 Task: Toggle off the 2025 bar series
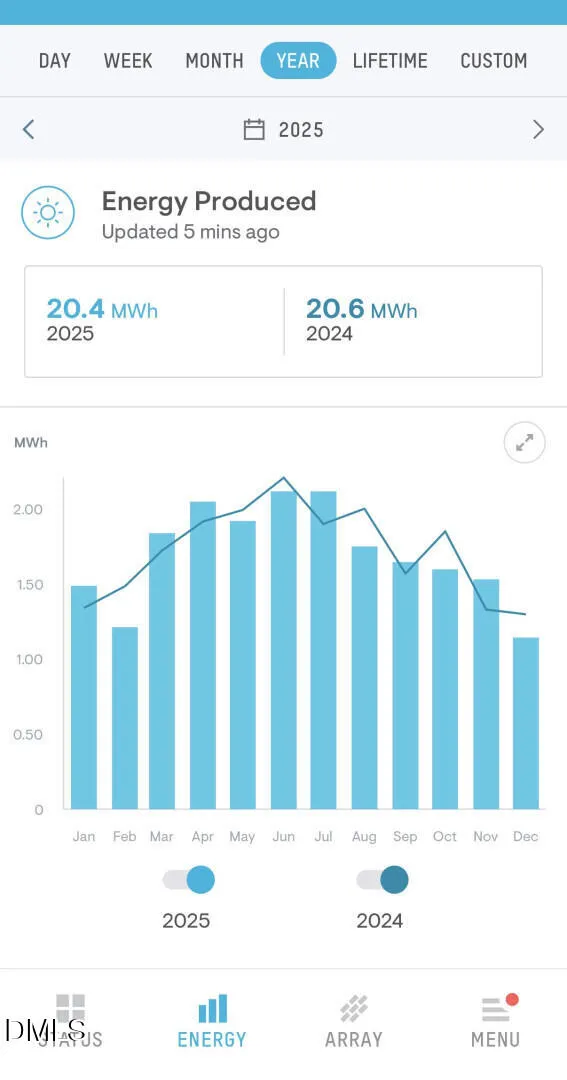coord(189,880)
